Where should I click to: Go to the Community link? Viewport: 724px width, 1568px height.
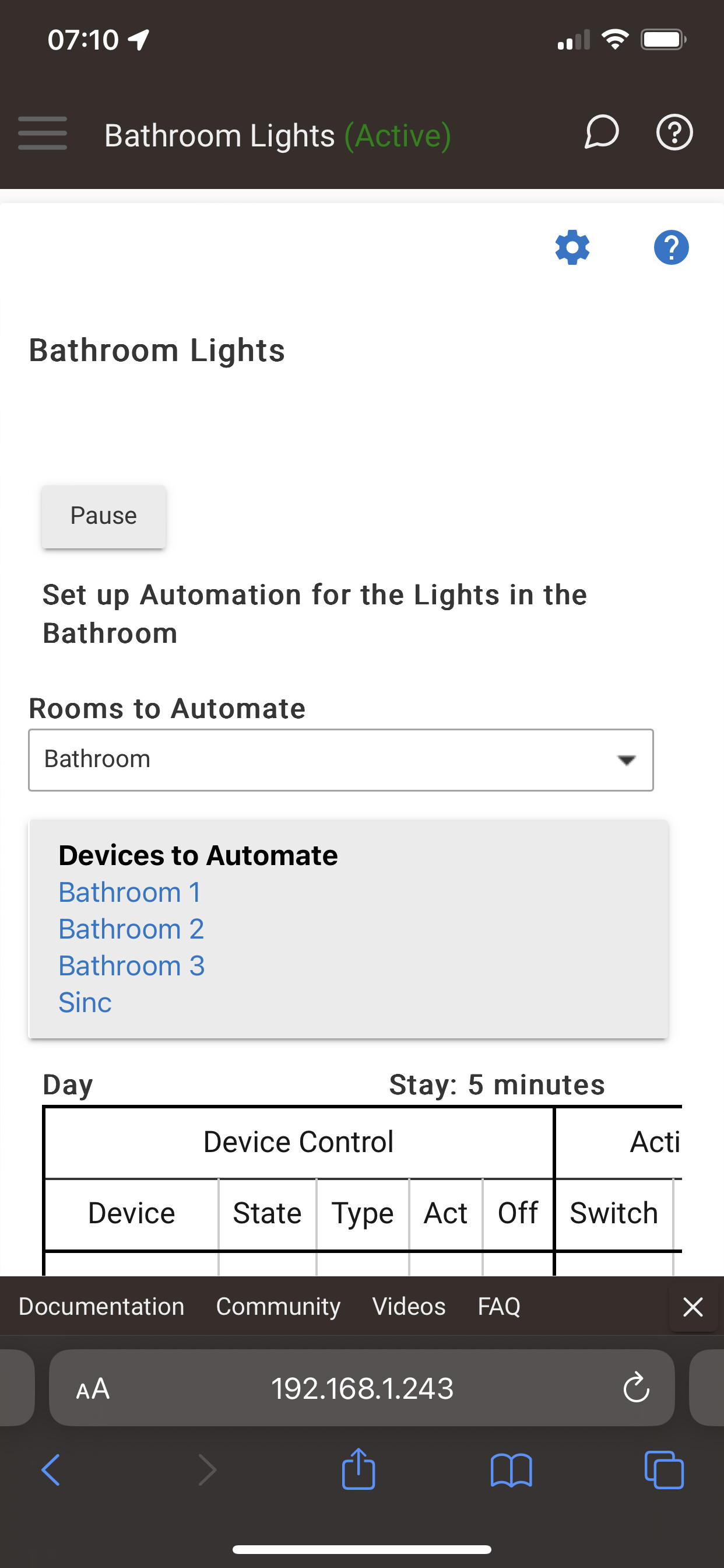tap(278, 1305)
